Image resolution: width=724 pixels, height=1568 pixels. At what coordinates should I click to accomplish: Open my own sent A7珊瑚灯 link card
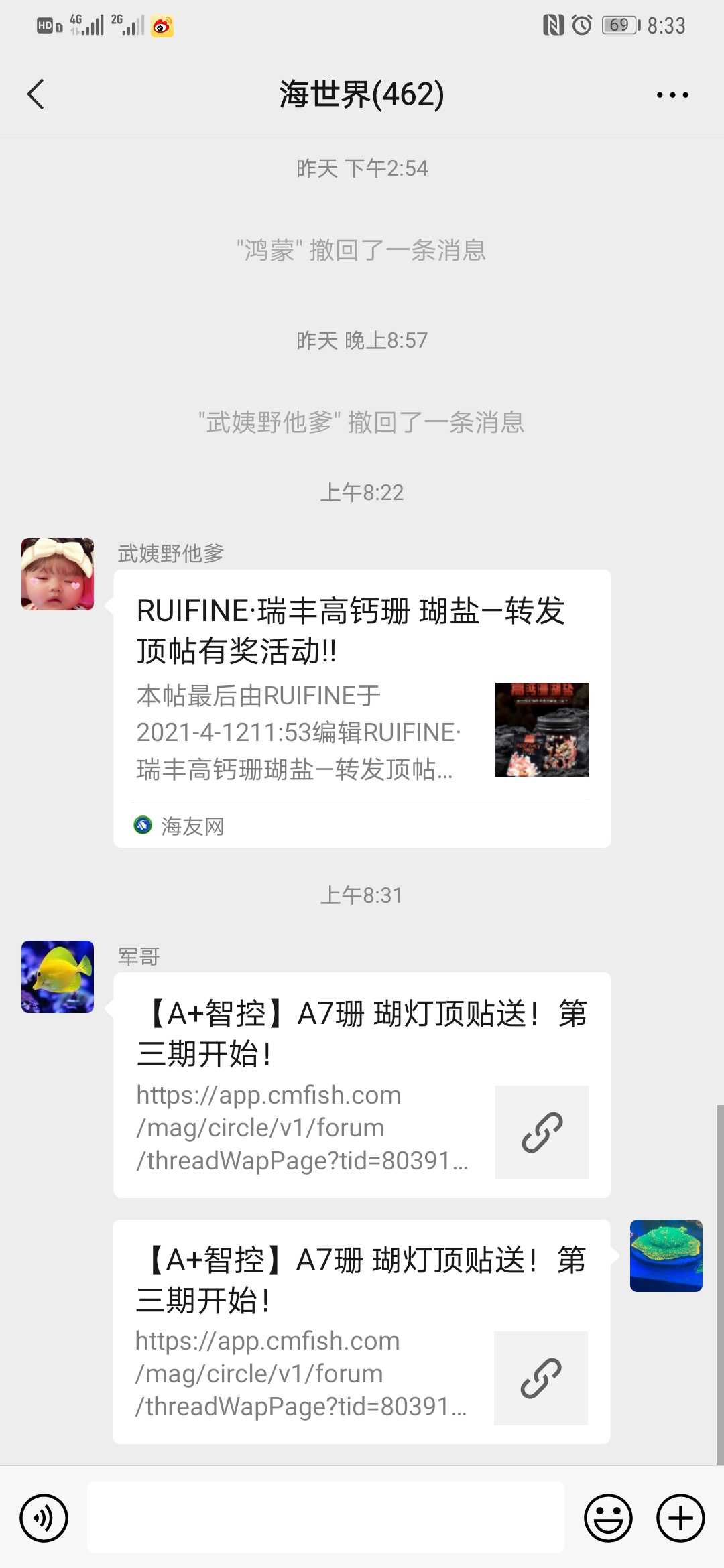(x=361, y=1331)
